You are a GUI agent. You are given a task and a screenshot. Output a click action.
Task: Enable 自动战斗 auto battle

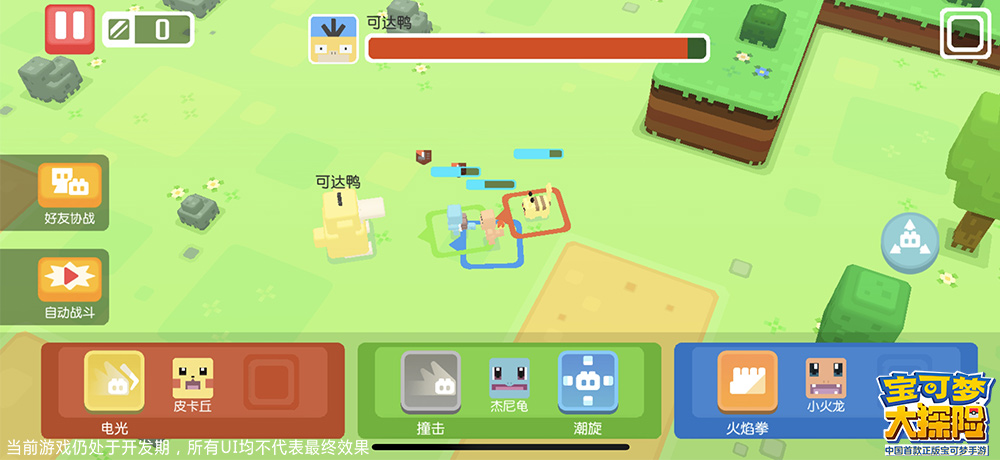pos(69,281)
